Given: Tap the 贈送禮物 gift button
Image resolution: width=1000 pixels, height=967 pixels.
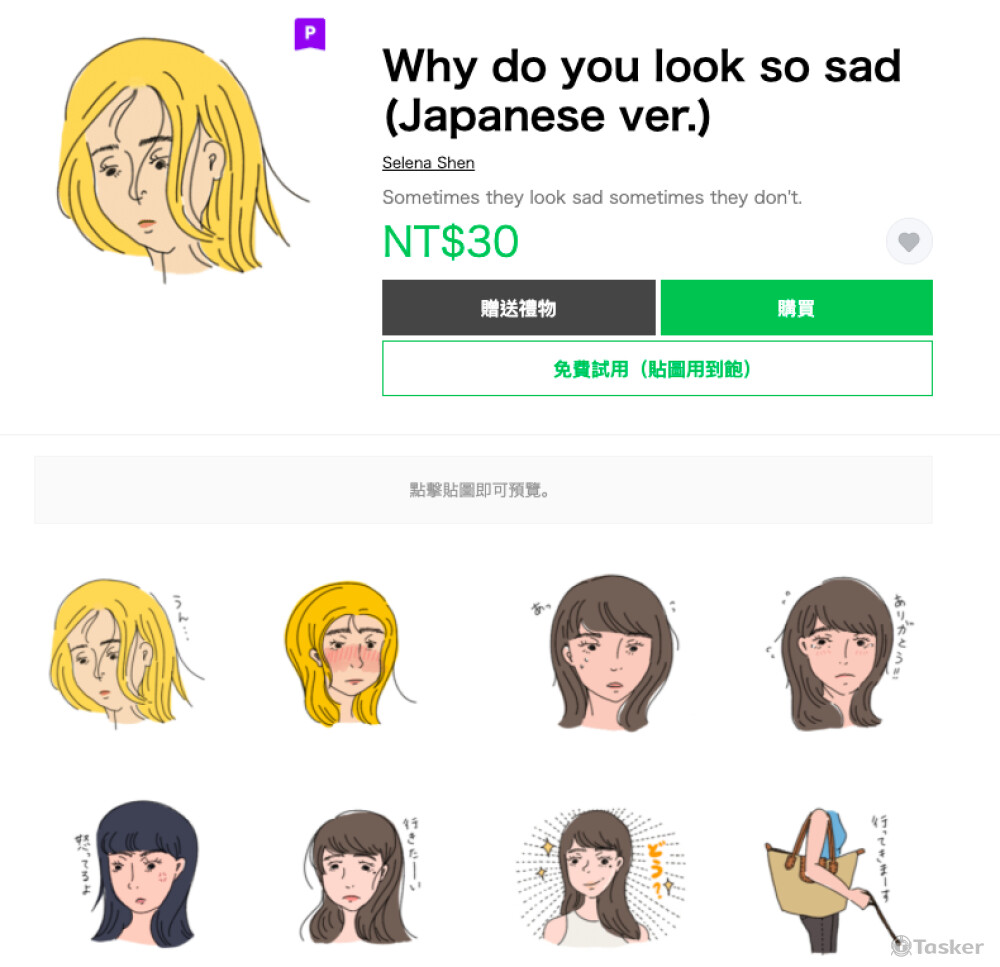Looking at the screenshot, I should 518,308.
